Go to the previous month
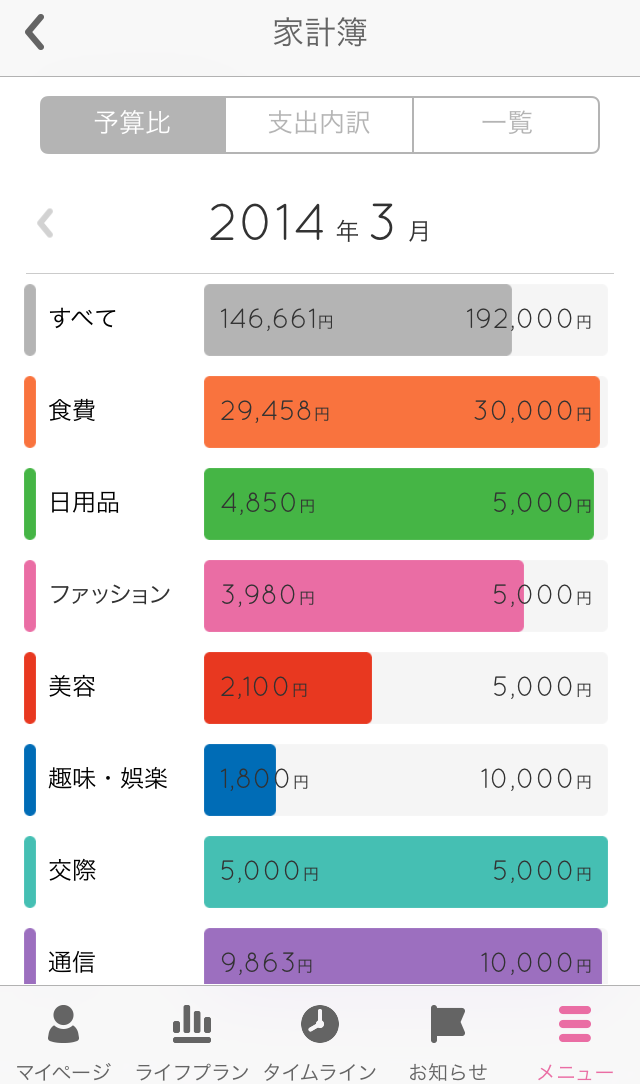 tap(45, 223)
